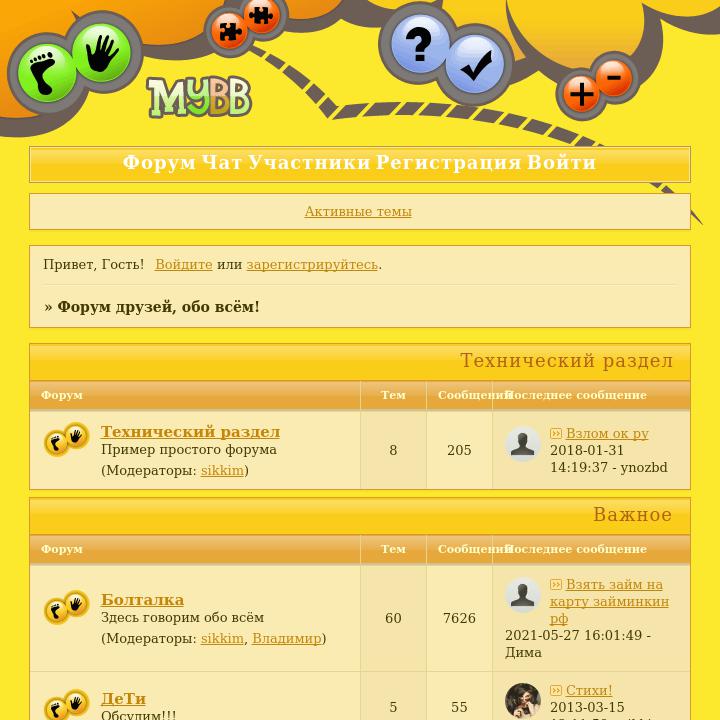Screen dimensions: 720x720
Task: View moderator Владимир's profile
Action: point(286,638)
